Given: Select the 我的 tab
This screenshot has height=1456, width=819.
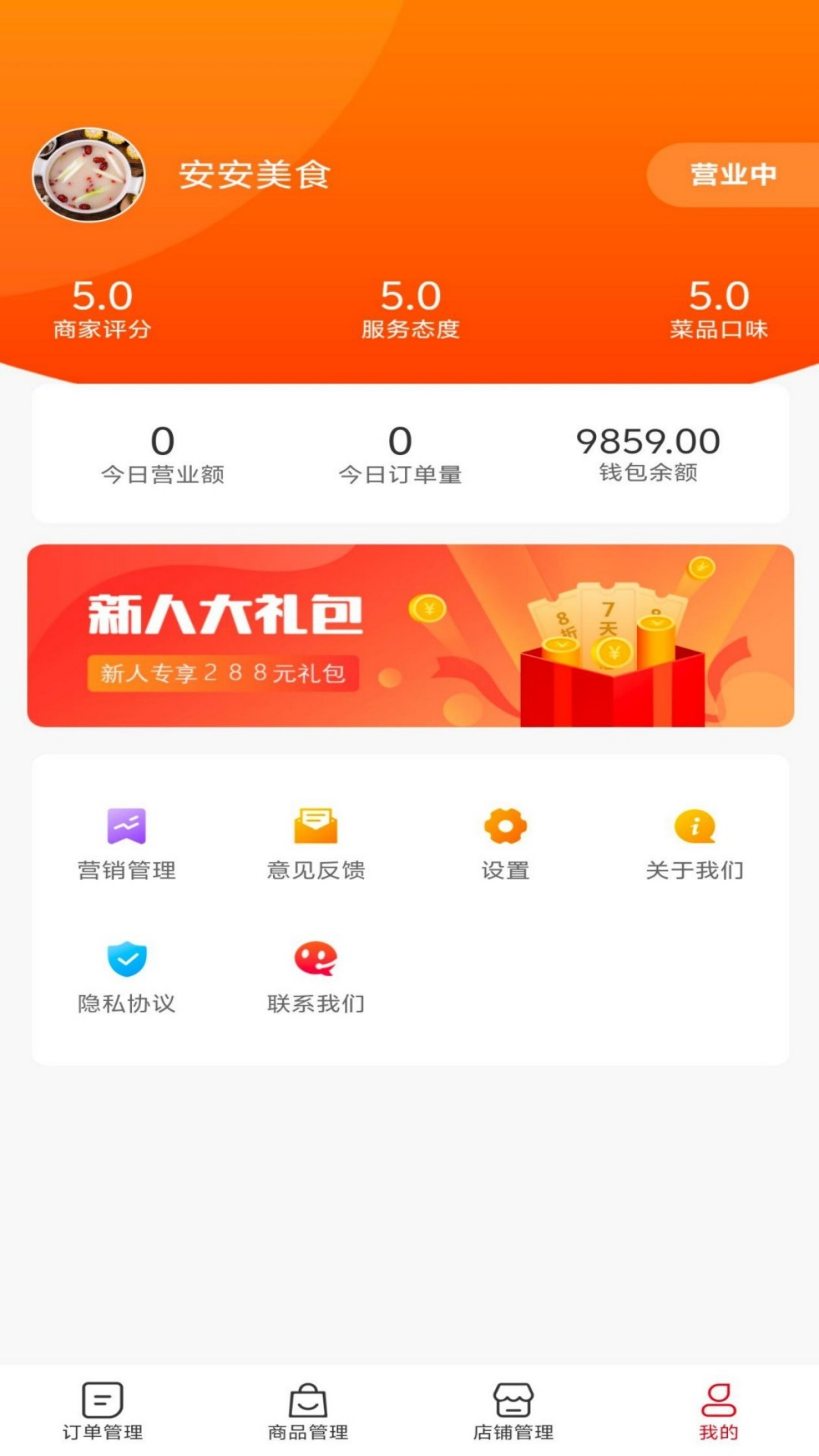Looking at the screenshot, I should click(718, 1410).
